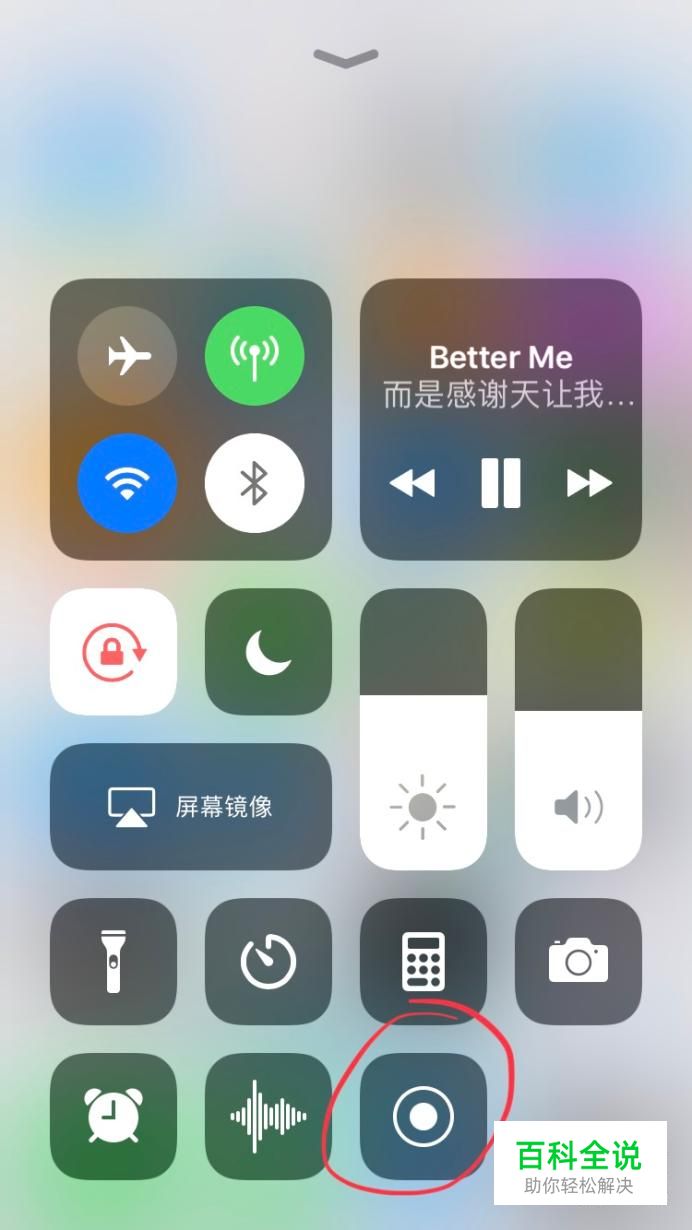This screenshot has height=1230, width=692.
Task: Dismiss Control Center with top chevron
Action: (x=346, y=58)
